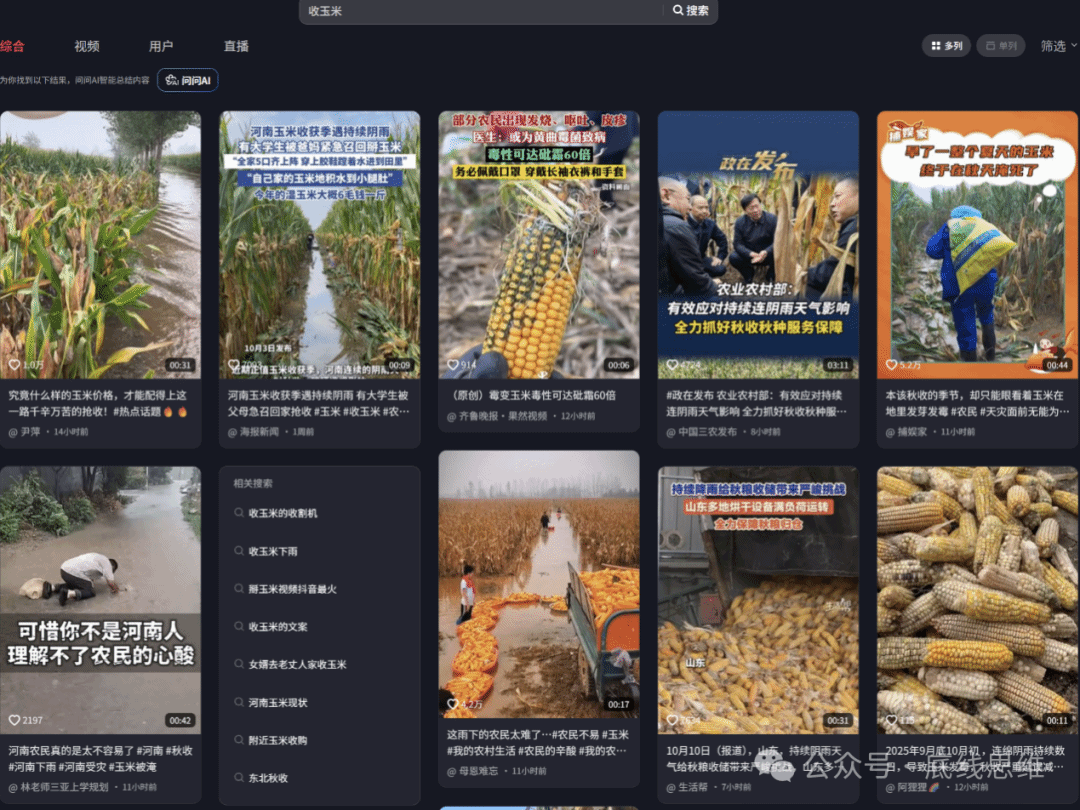Viewport: 1080px width, 810px height.
Task: Open the video by 尹萍 about corn prices
Action: pos(100,245)
